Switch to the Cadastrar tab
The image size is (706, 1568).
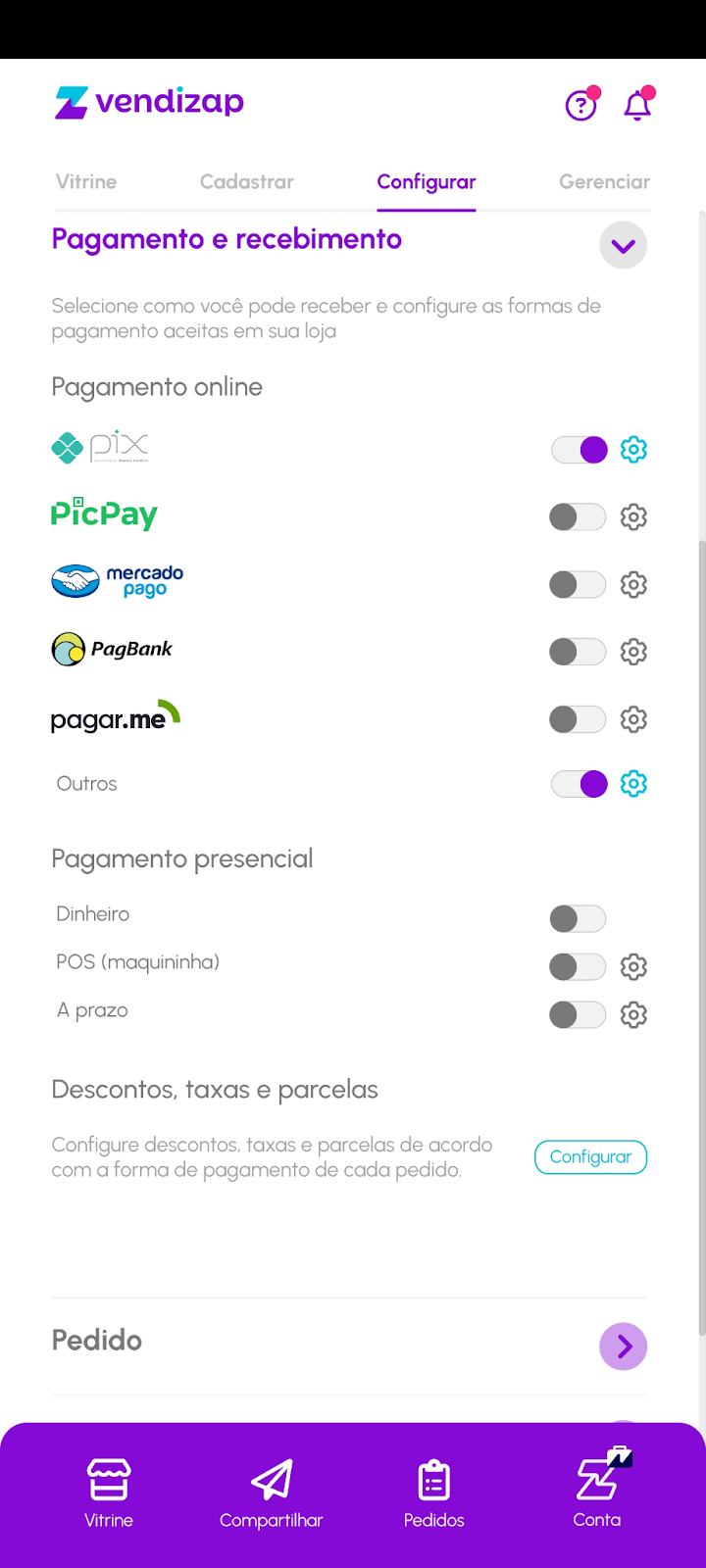coord(247,182)
